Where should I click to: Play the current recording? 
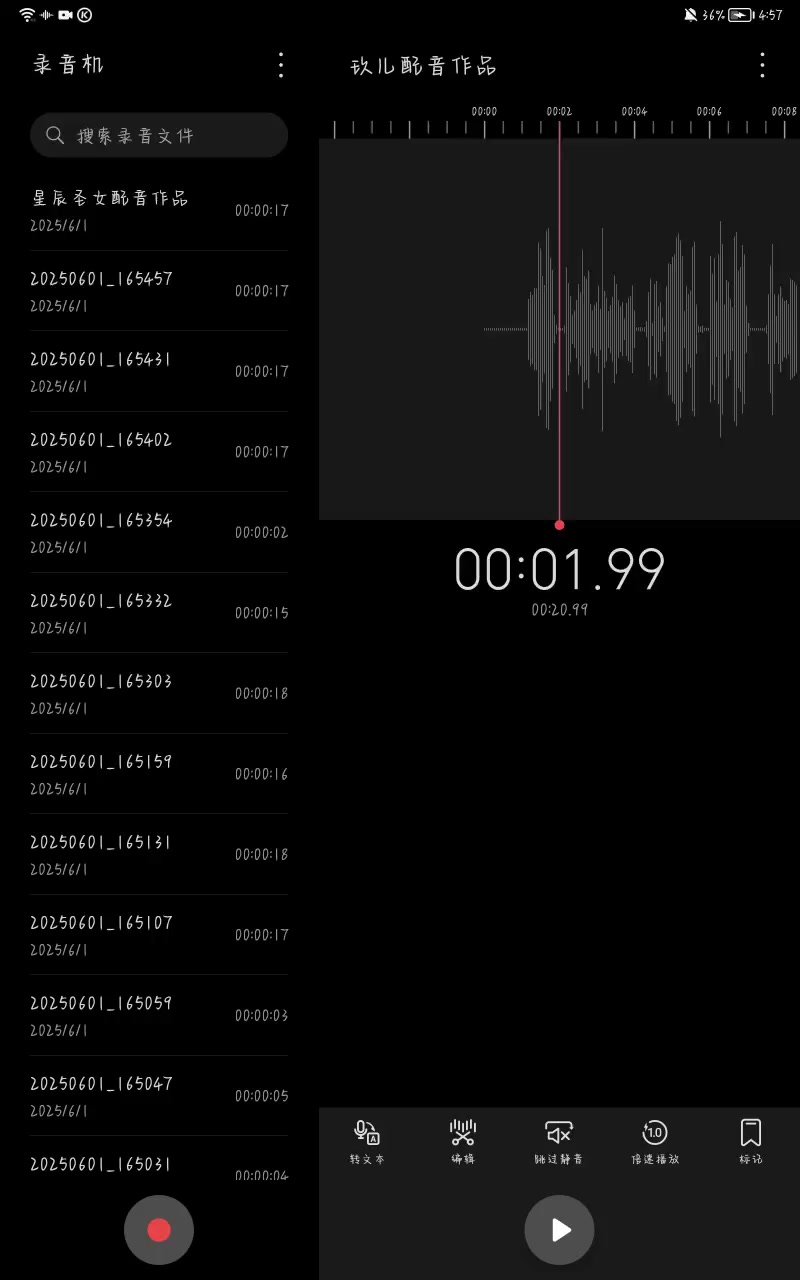tap(560, 1230)
